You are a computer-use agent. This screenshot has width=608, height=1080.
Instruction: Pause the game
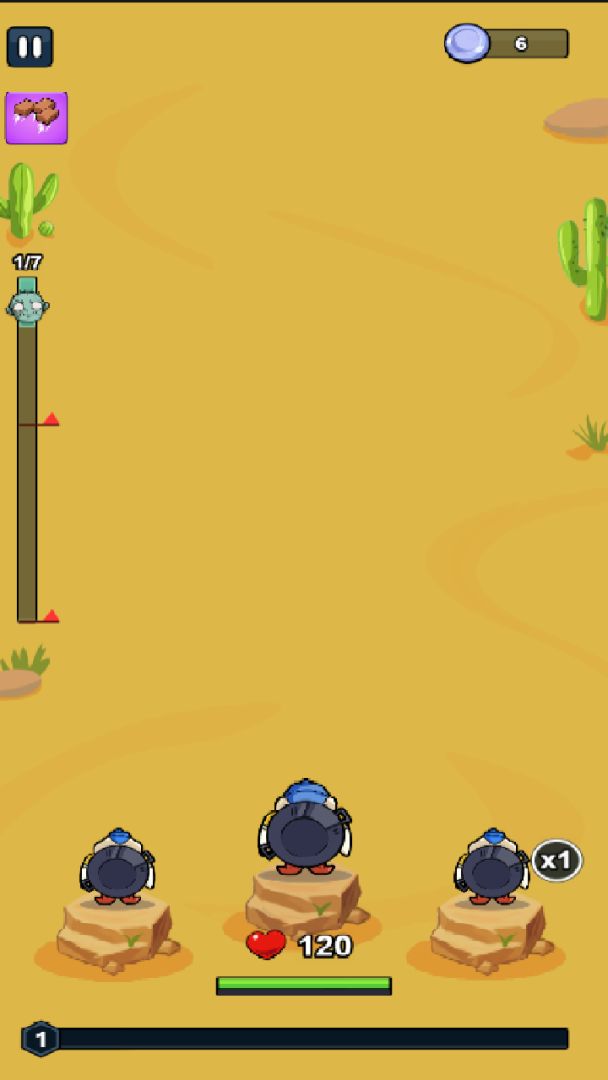click(x=30, y=47)
